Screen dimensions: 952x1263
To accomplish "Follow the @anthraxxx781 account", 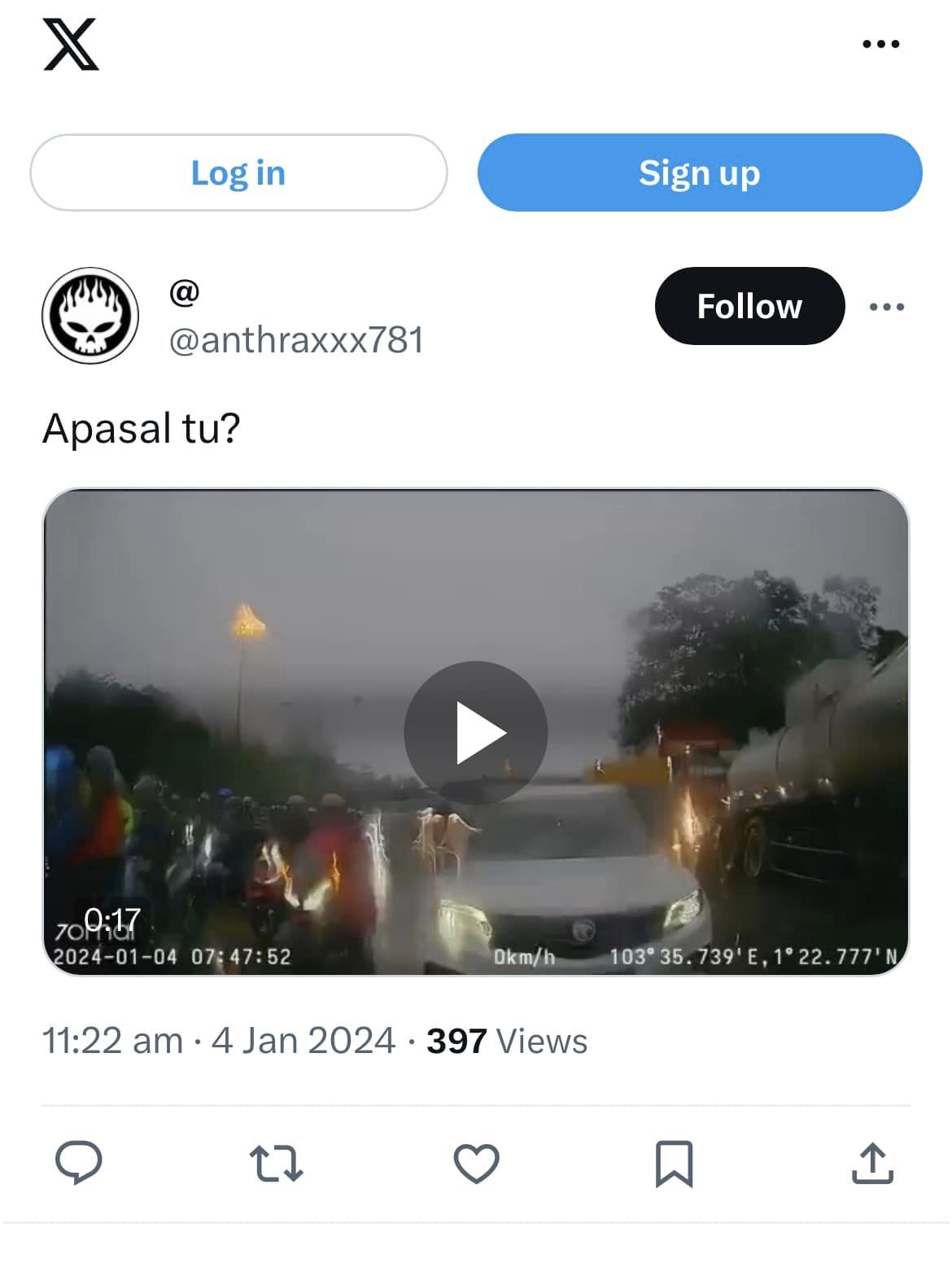I will tap(749, 306).
